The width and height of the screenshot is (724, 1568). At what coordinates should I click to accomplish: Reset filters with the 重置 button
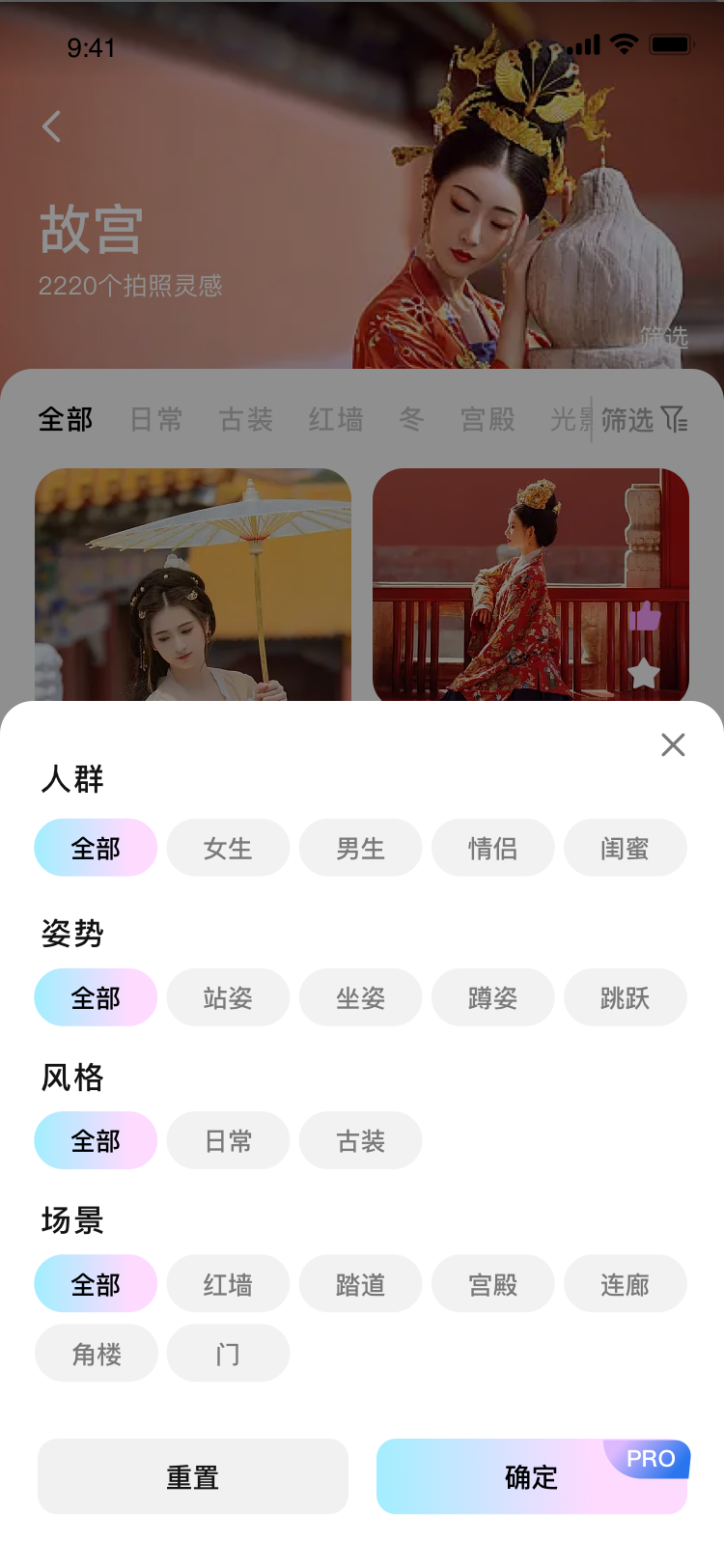[192, 1476]
